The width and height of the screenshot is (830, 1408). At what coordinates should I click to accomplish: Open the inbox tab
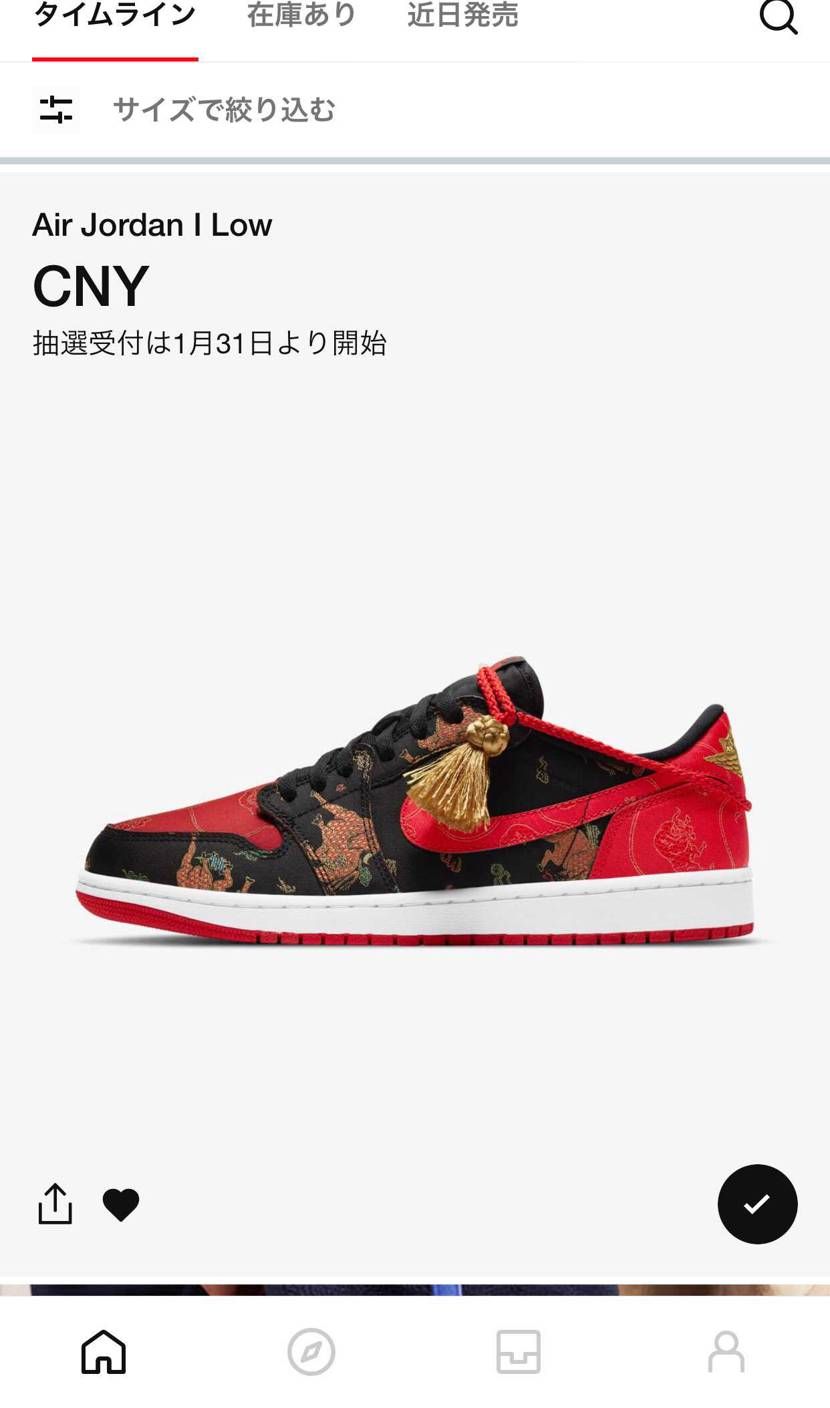point(518,1352)
